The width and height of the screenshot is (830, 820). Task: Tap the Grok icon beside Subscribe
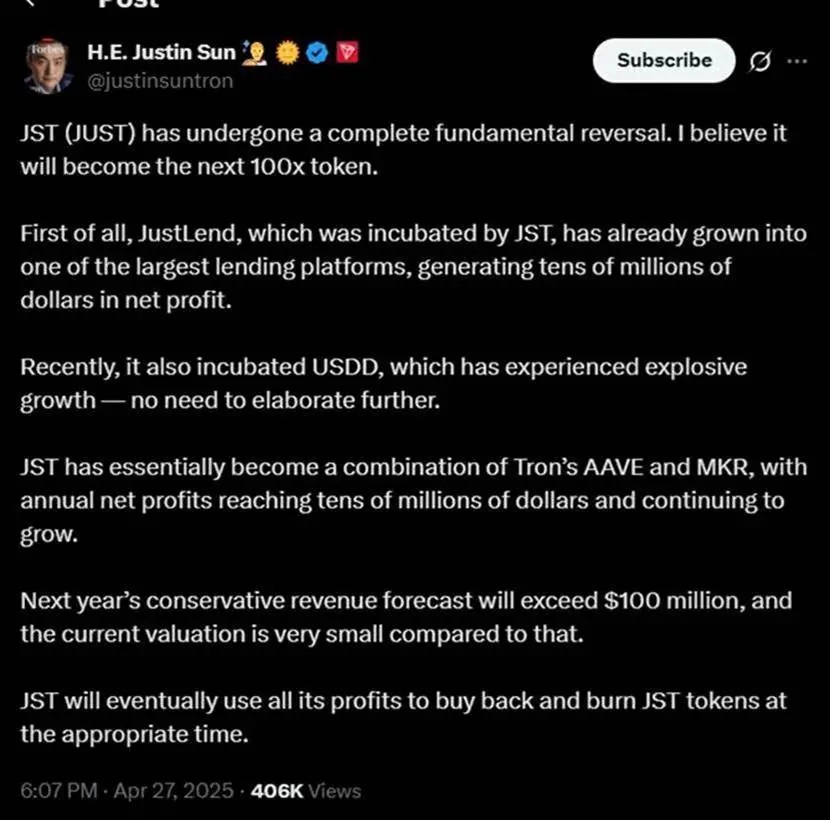point(760,62)
